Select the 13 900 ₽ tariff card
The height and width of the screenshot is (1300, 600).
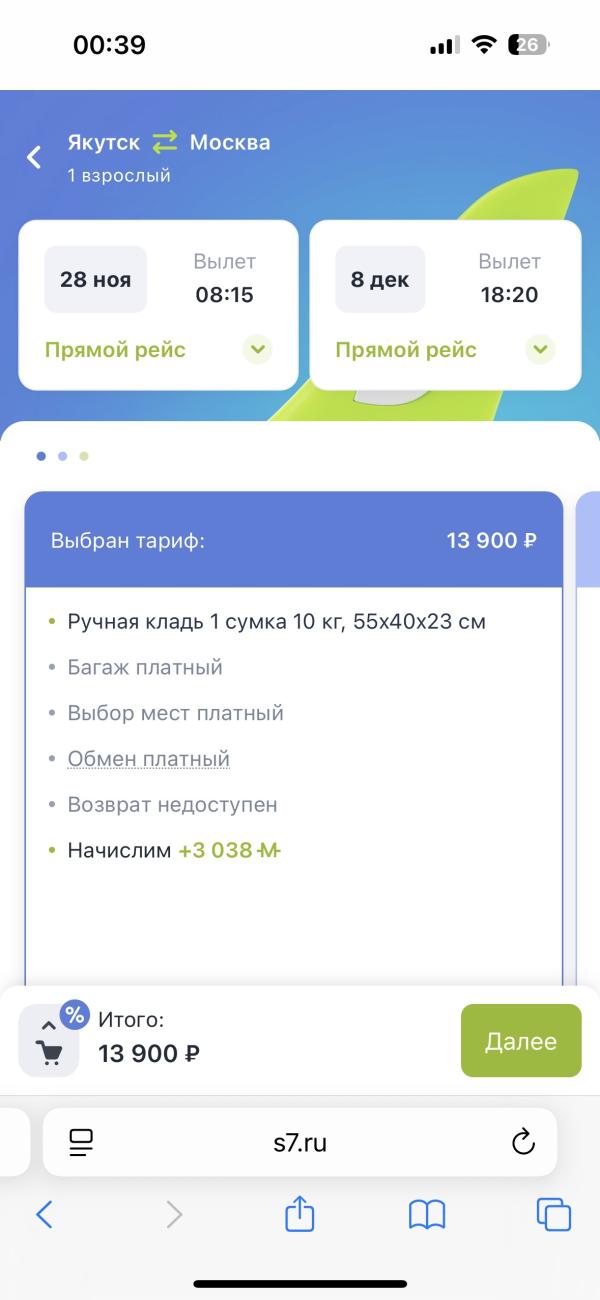click(x=294, y=738)
